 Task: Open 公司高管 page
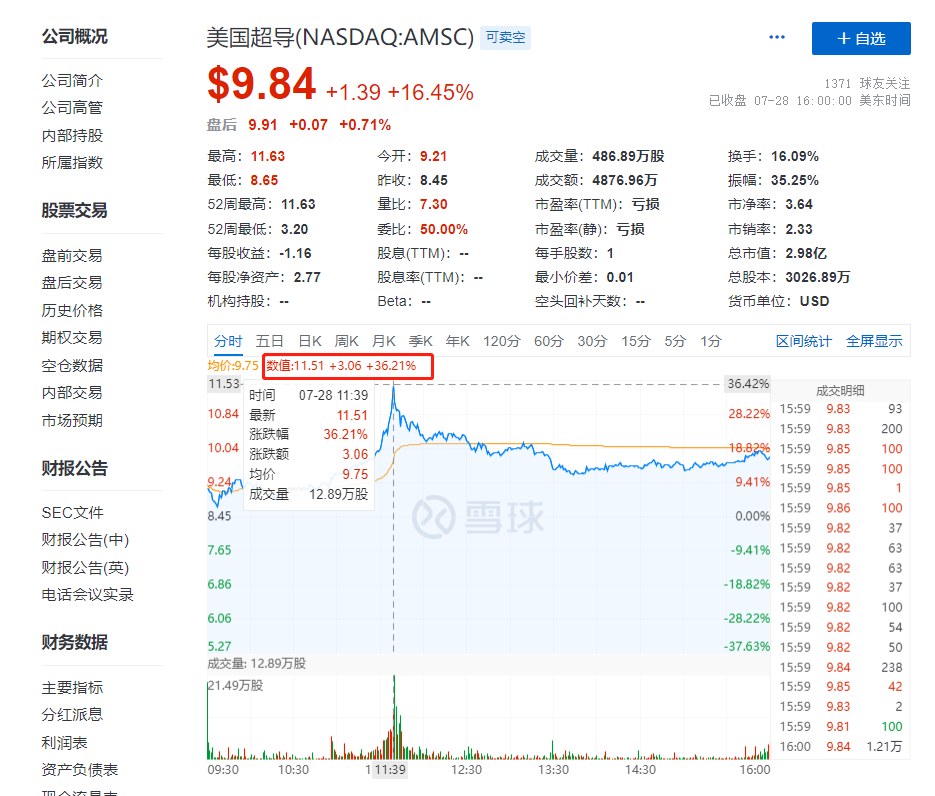72,107
